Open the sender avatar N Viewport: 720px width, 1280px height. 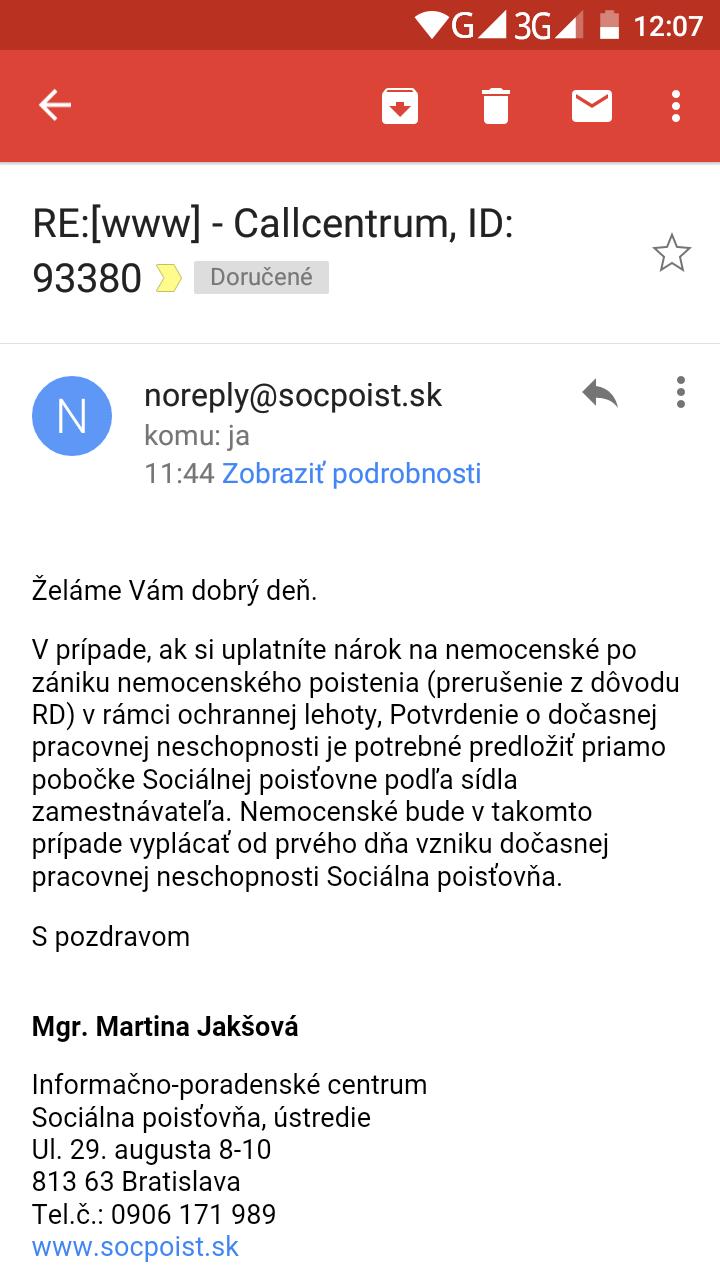(x=72, y=416)
